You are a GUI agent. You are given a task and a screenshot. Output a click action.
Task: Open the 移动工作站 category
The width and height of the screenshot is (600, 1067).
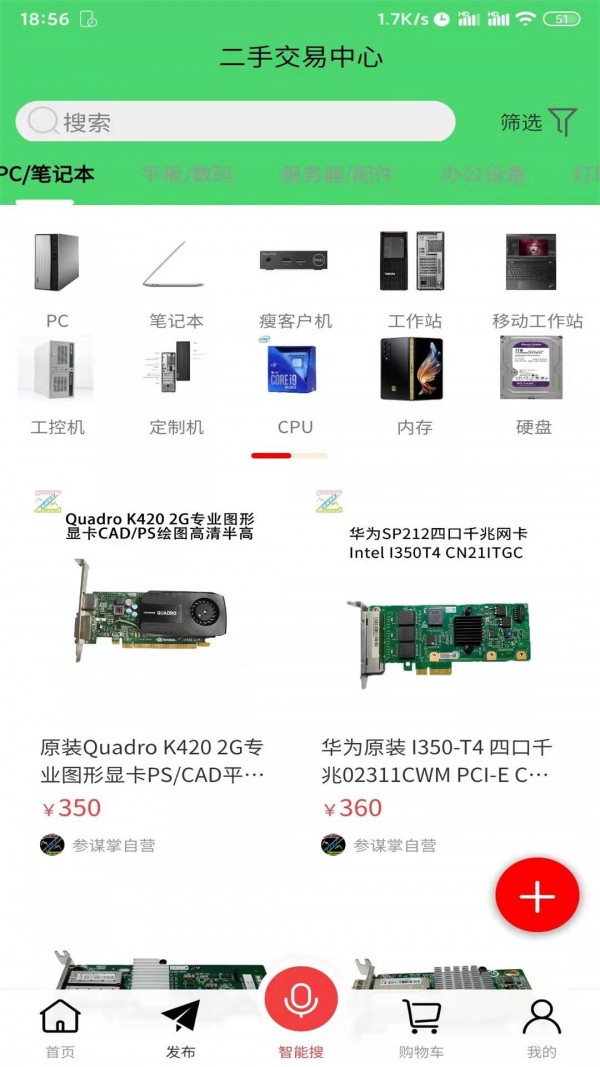[x=537, y=278]
